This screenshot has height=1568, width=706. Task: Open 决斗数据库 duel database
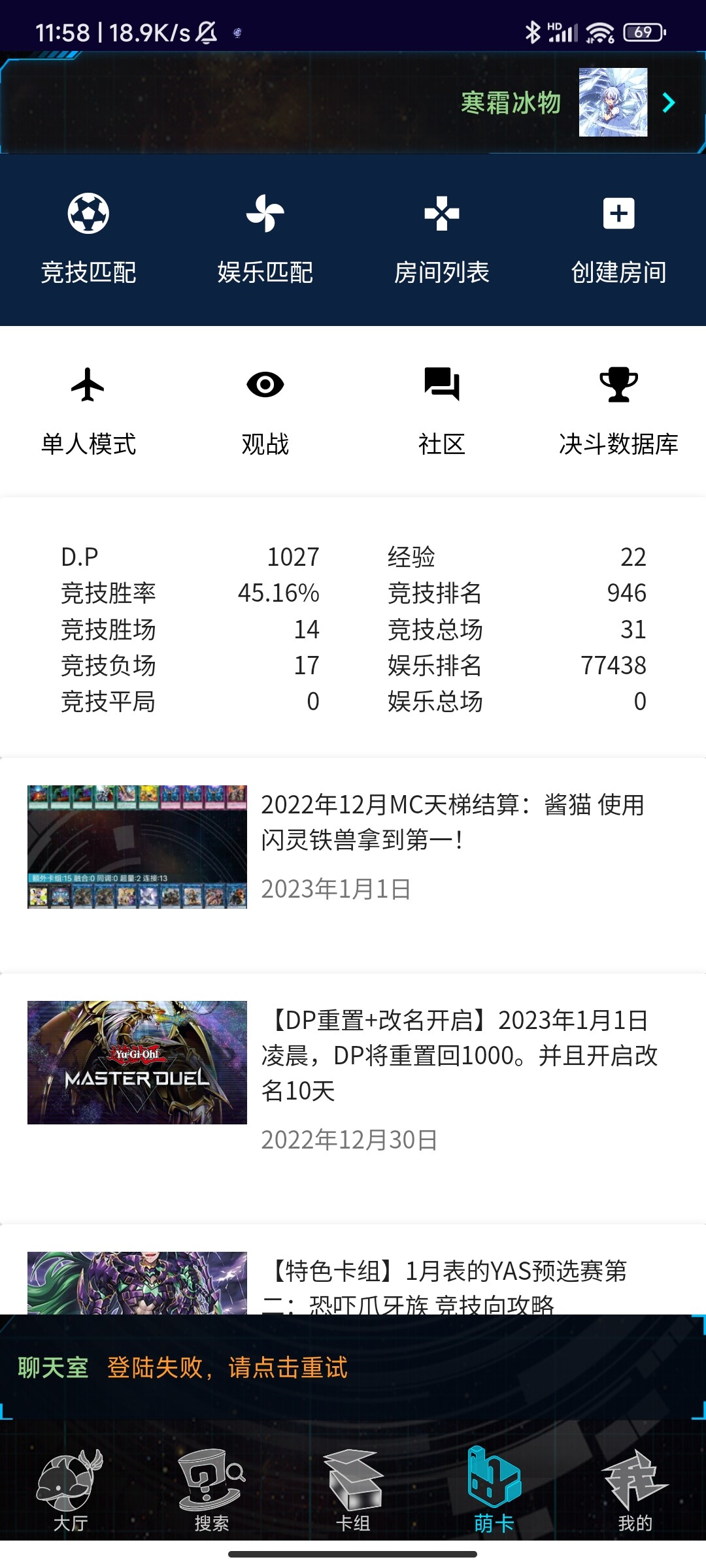618,412
